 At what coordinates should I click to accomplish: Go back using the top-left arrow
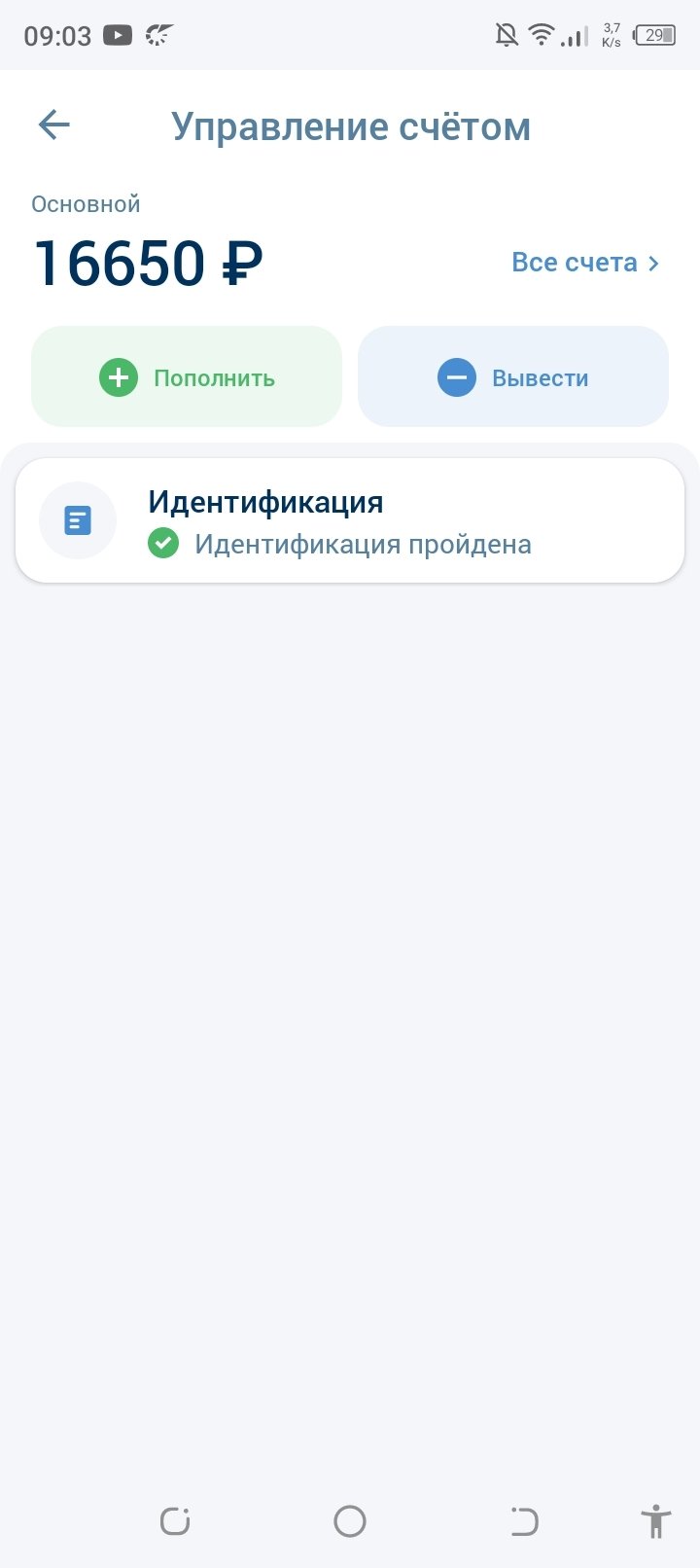point(54,125)
